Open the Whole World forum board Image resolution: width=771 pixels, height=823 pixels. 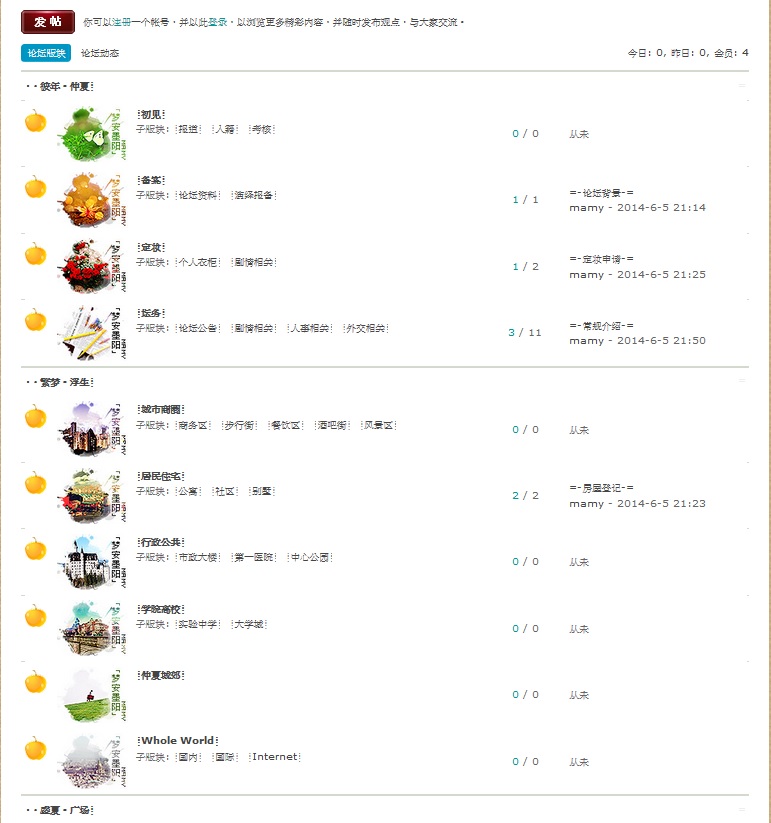177,741
